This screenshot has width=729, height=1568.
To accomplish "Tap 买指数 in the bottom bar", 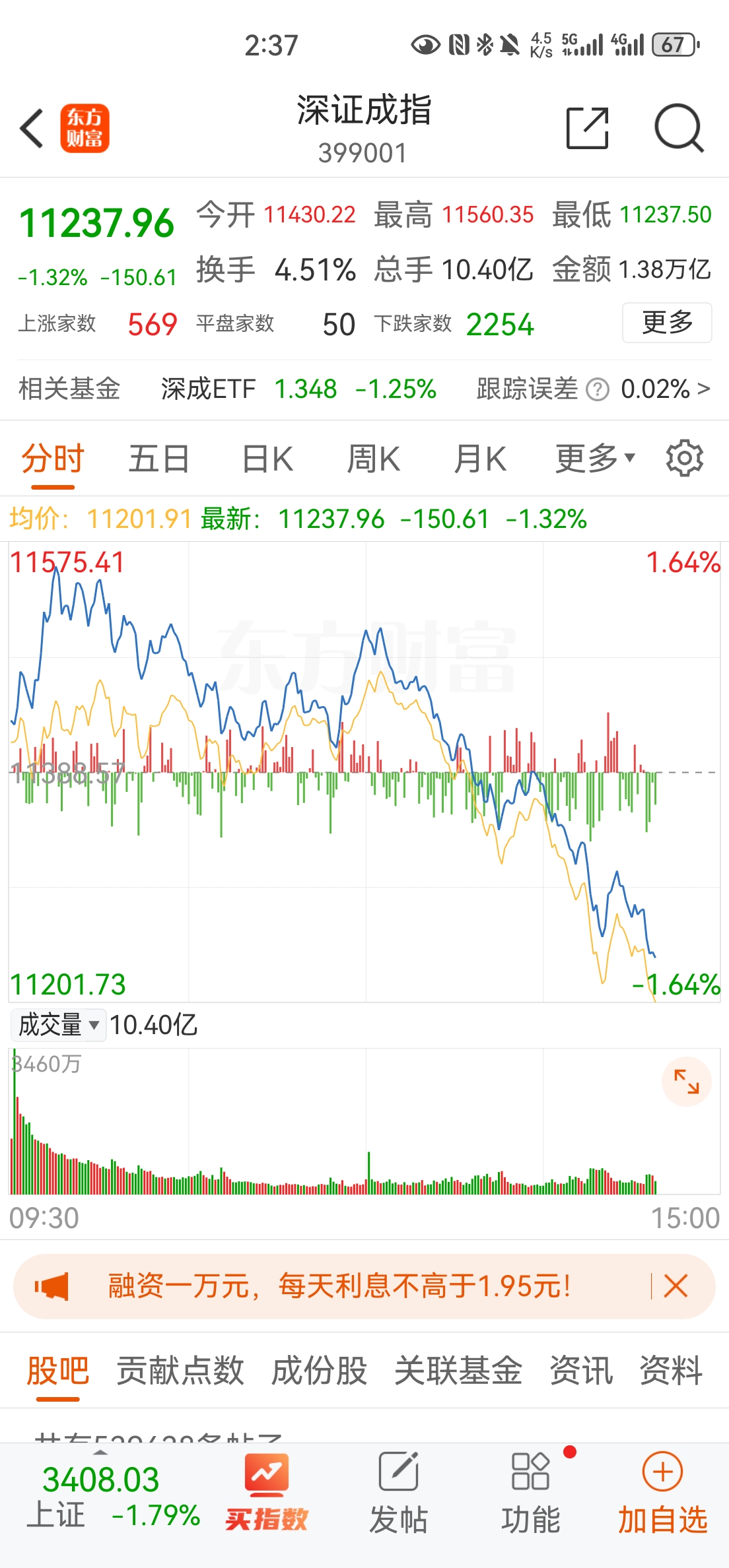I will (x=266, y=1494).
